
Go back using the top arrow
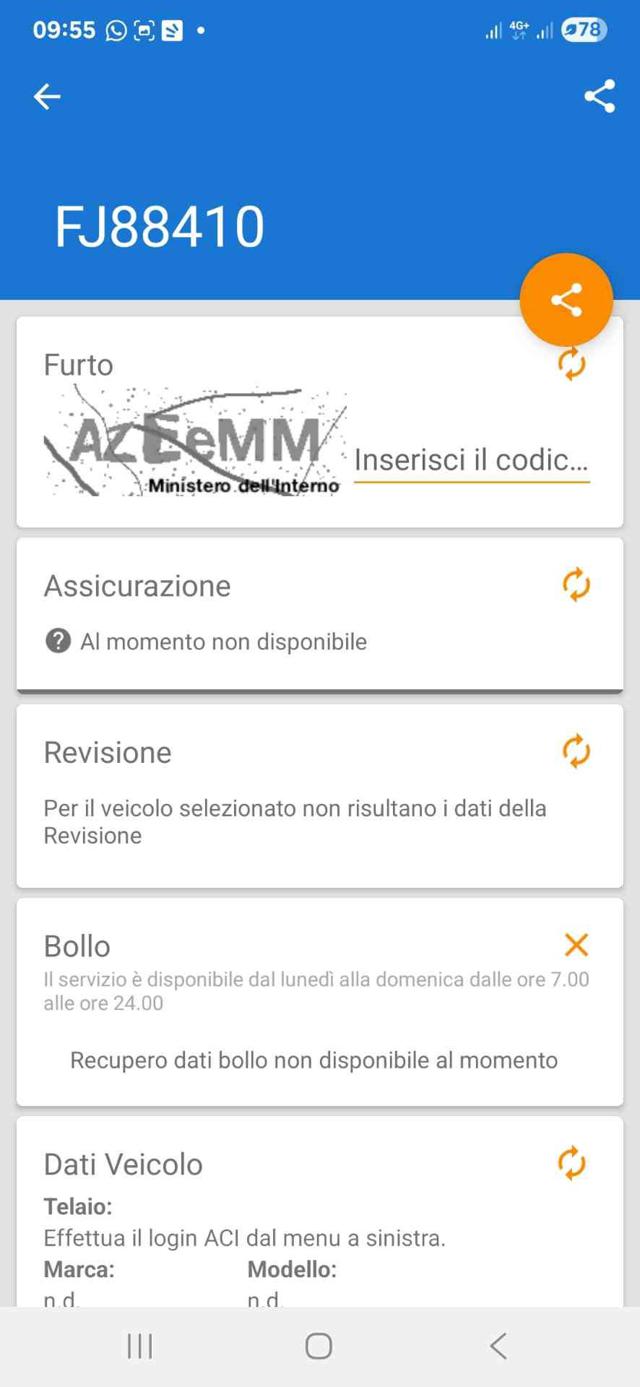(47, 96)
